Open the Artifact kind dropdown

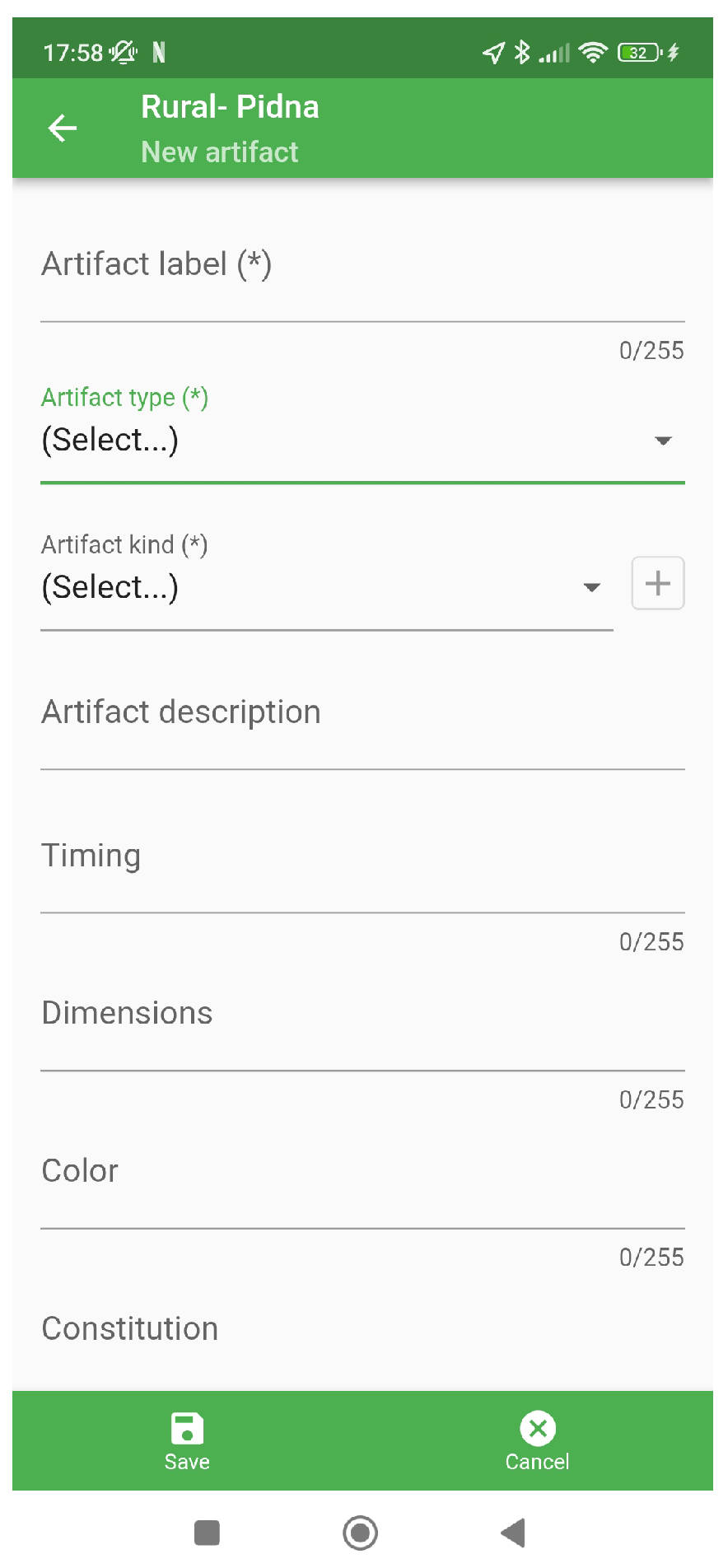point(326,587)
